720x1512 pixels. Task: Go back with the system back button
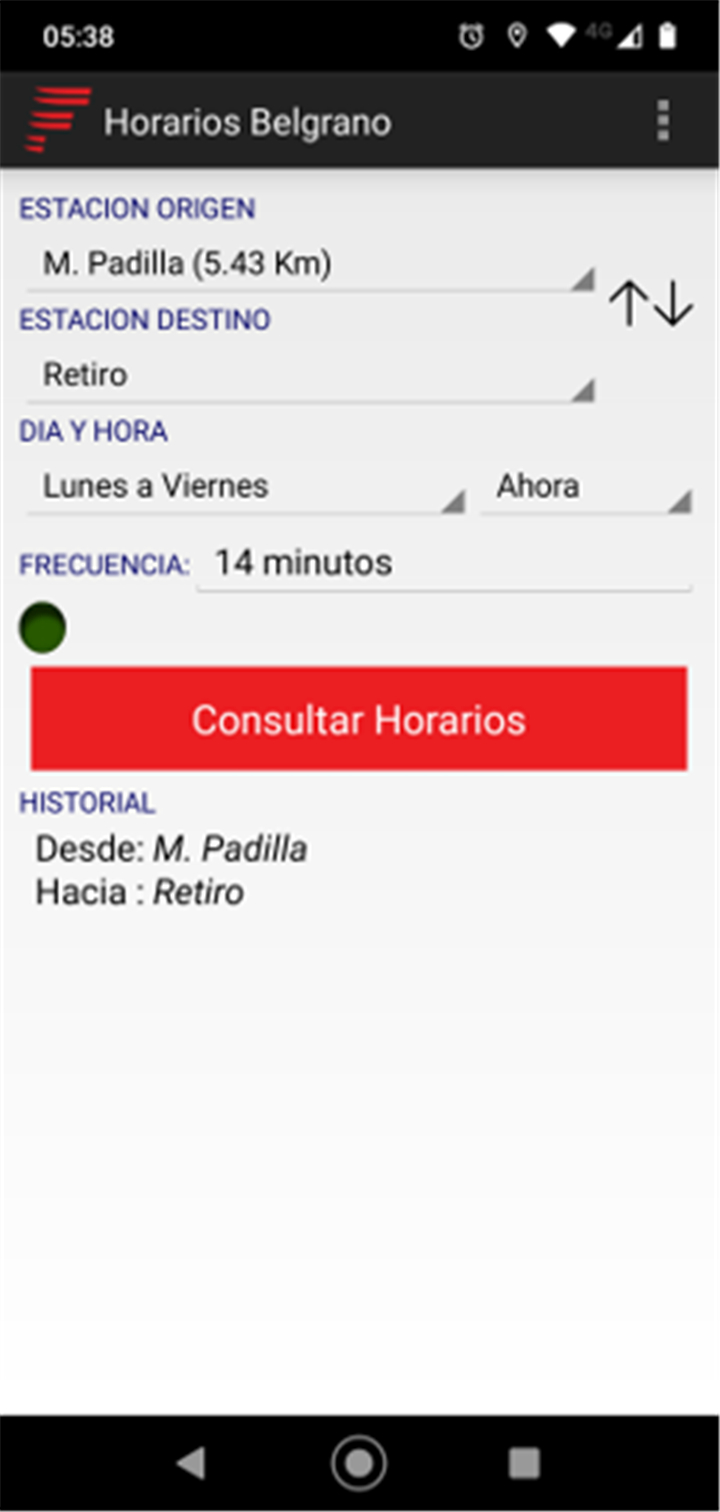click(x=190, y=1463)
